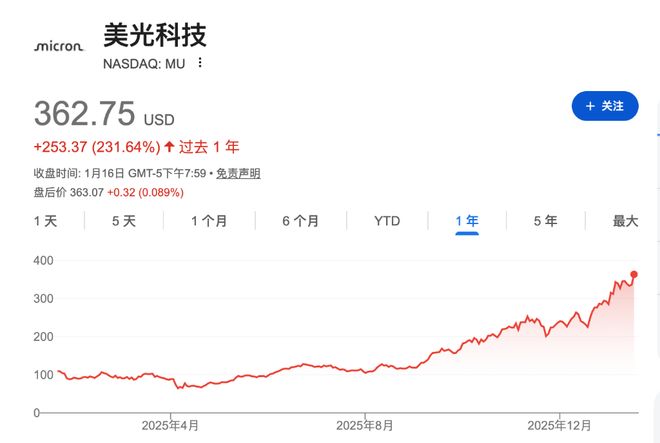Select the 1 个月 range tab

point(208,221)
